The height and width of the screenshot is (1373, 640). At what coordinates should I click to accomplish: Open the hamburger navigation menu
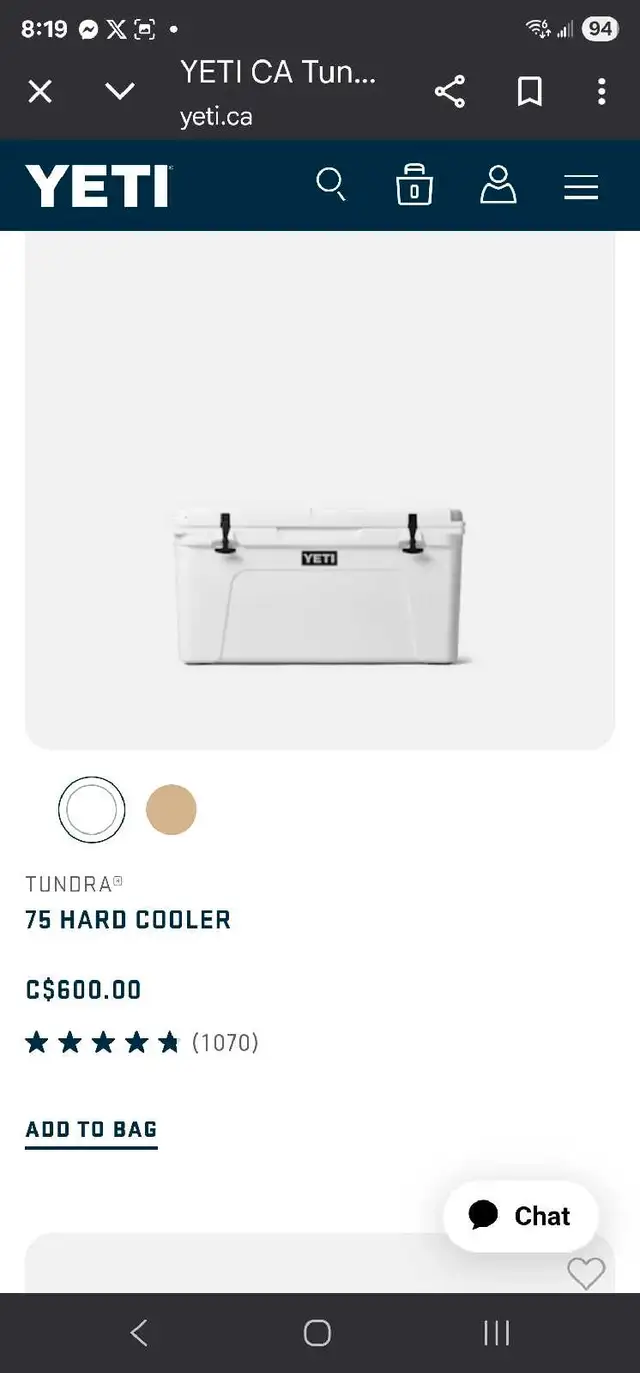581,187
